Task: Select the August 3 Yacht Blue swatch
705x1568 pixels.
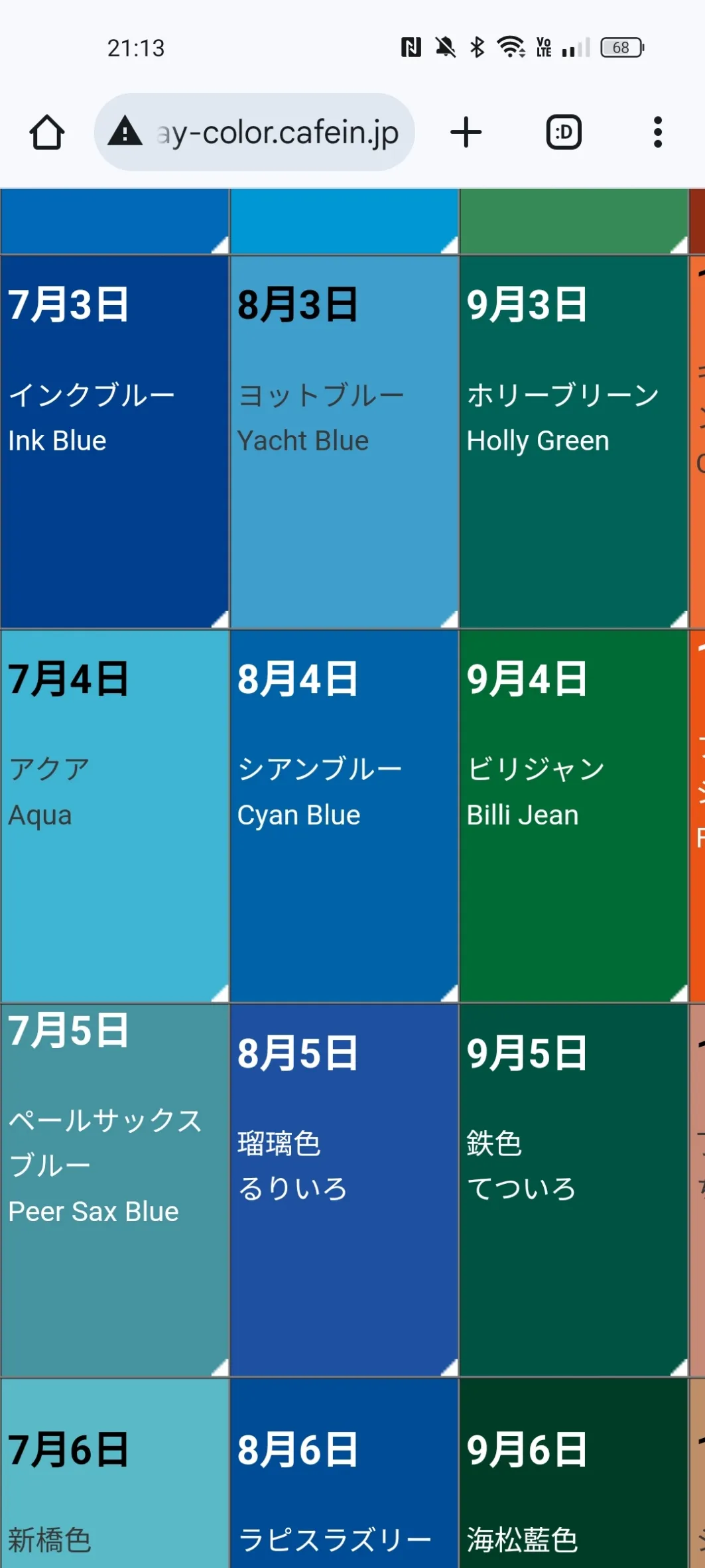Action: (x=344, y=442)
